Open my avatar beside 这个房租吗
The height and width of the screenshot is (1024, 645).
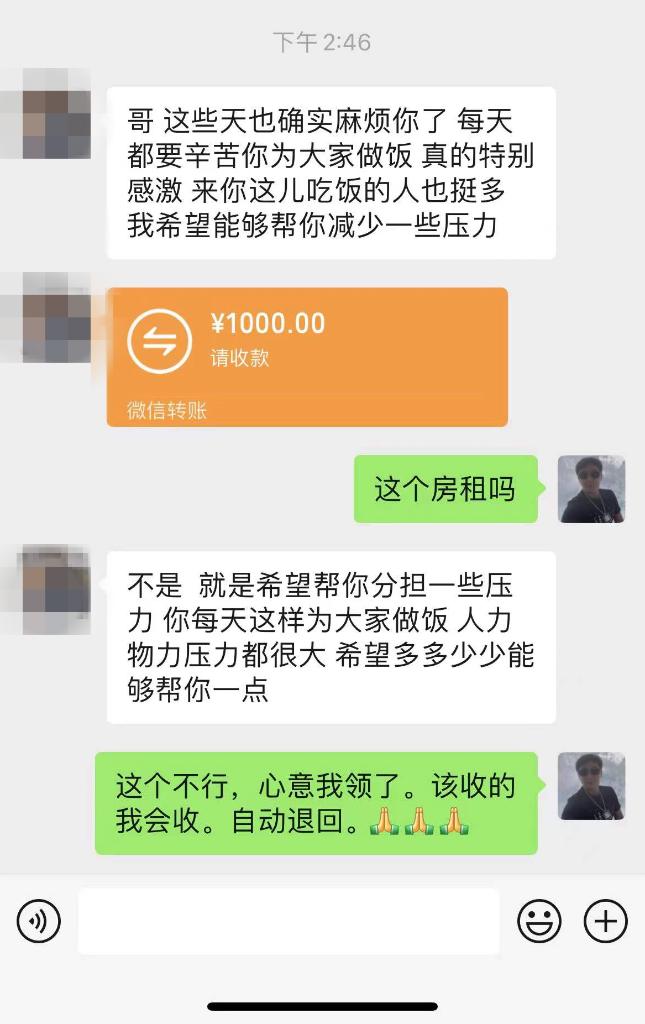click(591, 489)
